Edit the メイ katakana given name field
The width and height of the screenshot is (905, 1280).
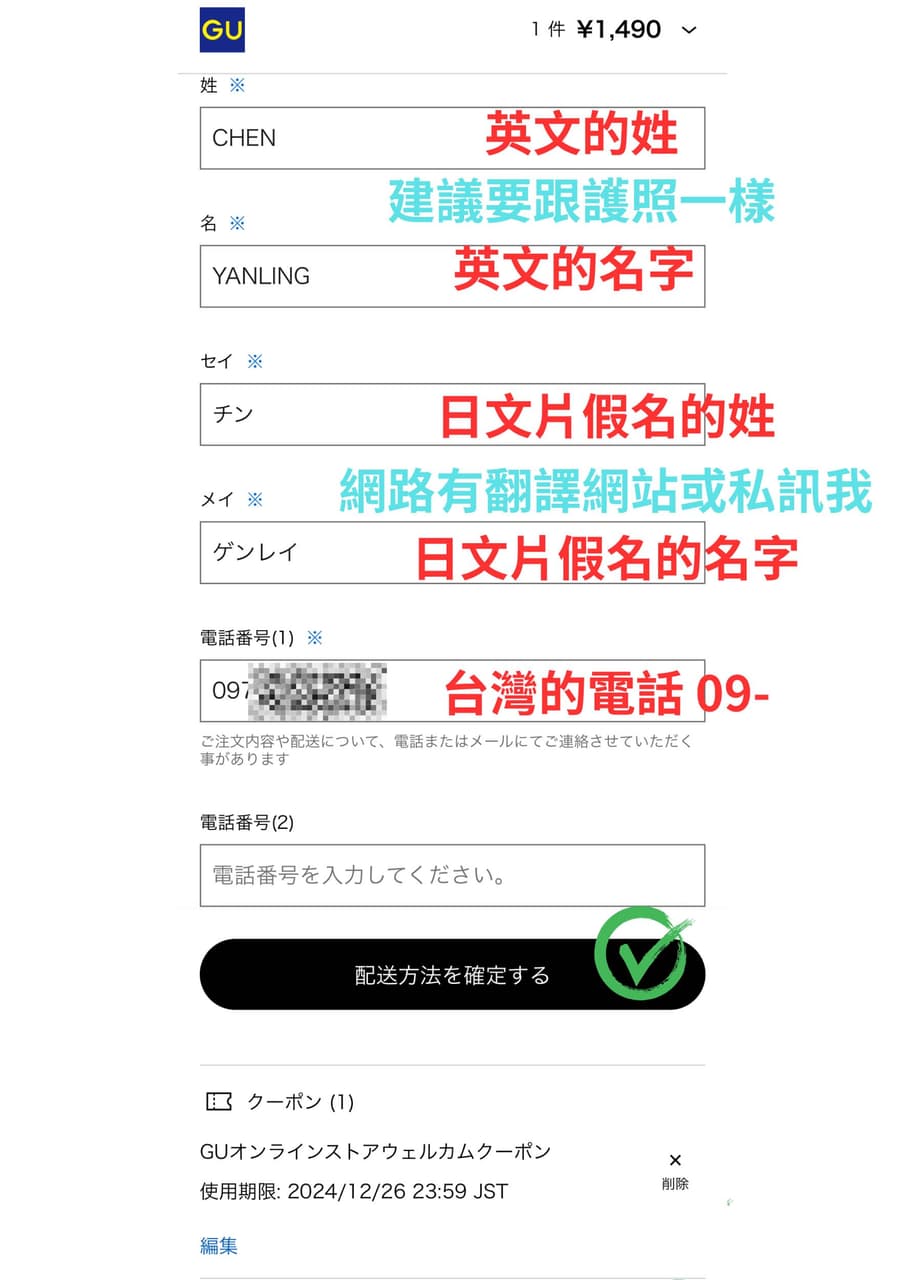(x=300, y=552)
